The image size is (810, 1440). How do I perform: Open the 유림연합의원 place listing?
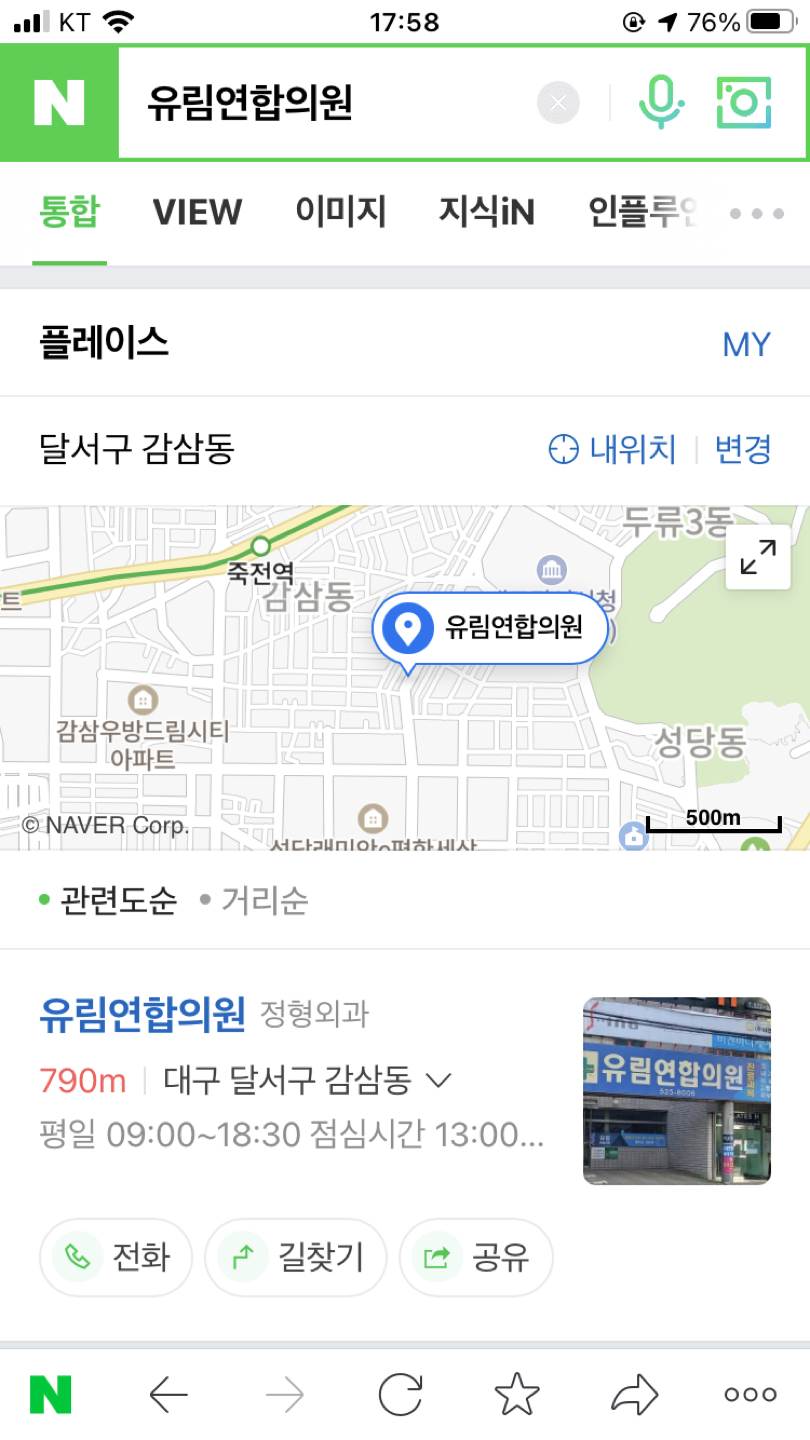tap(142, 1014)
